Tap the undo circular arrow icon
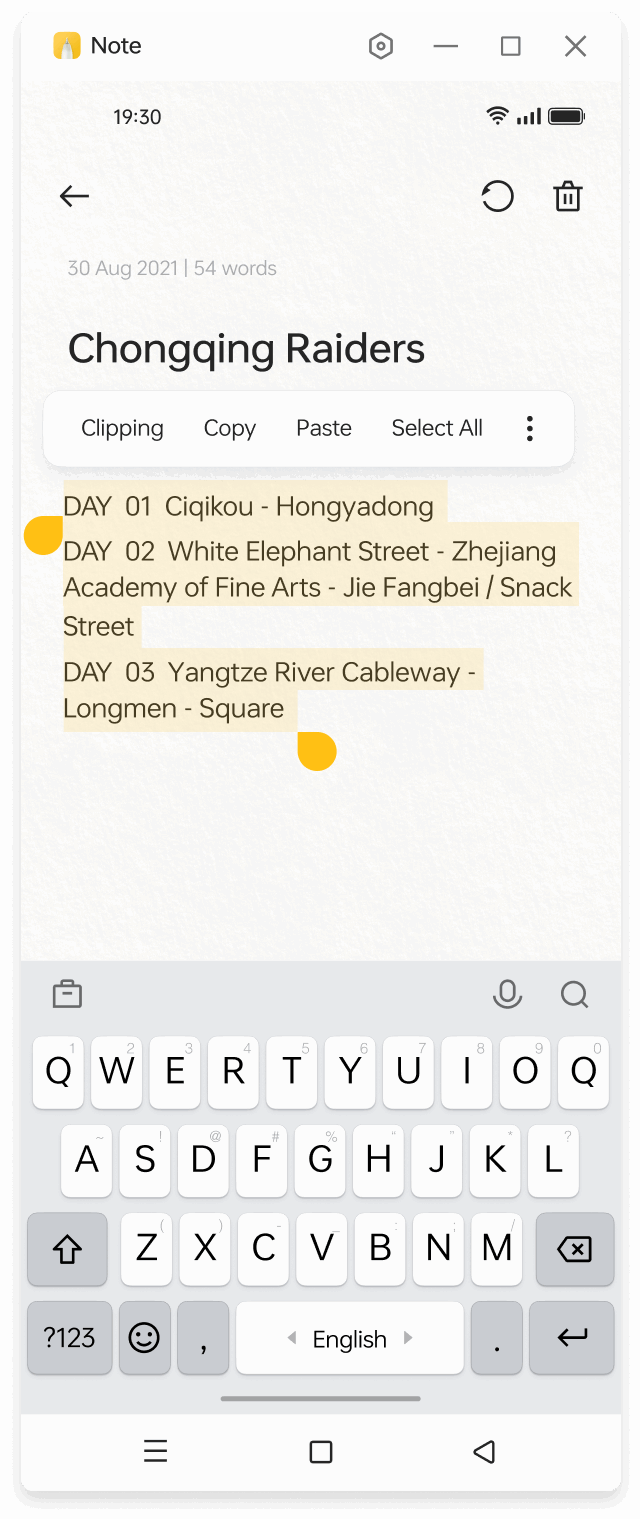Viewport: 640px width, 1519px height. [x=497, y=196]
